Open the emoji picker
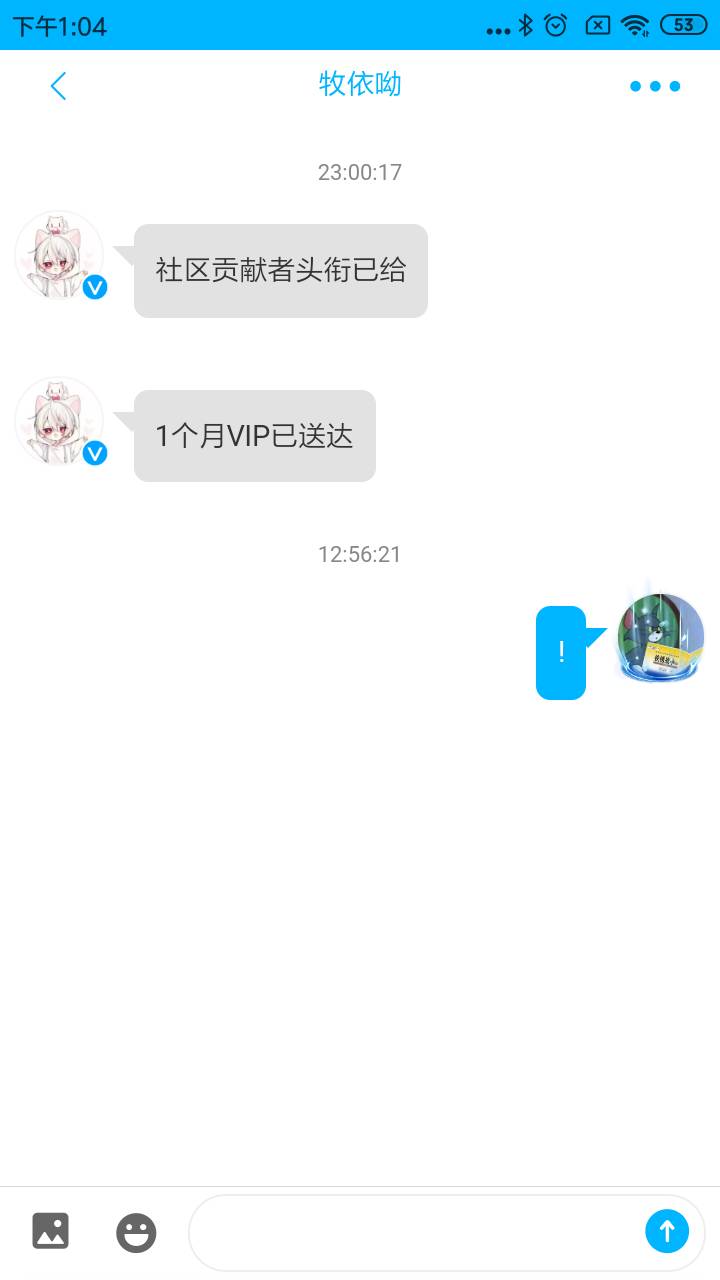The image size is (720, 1280). [136, 1232]
